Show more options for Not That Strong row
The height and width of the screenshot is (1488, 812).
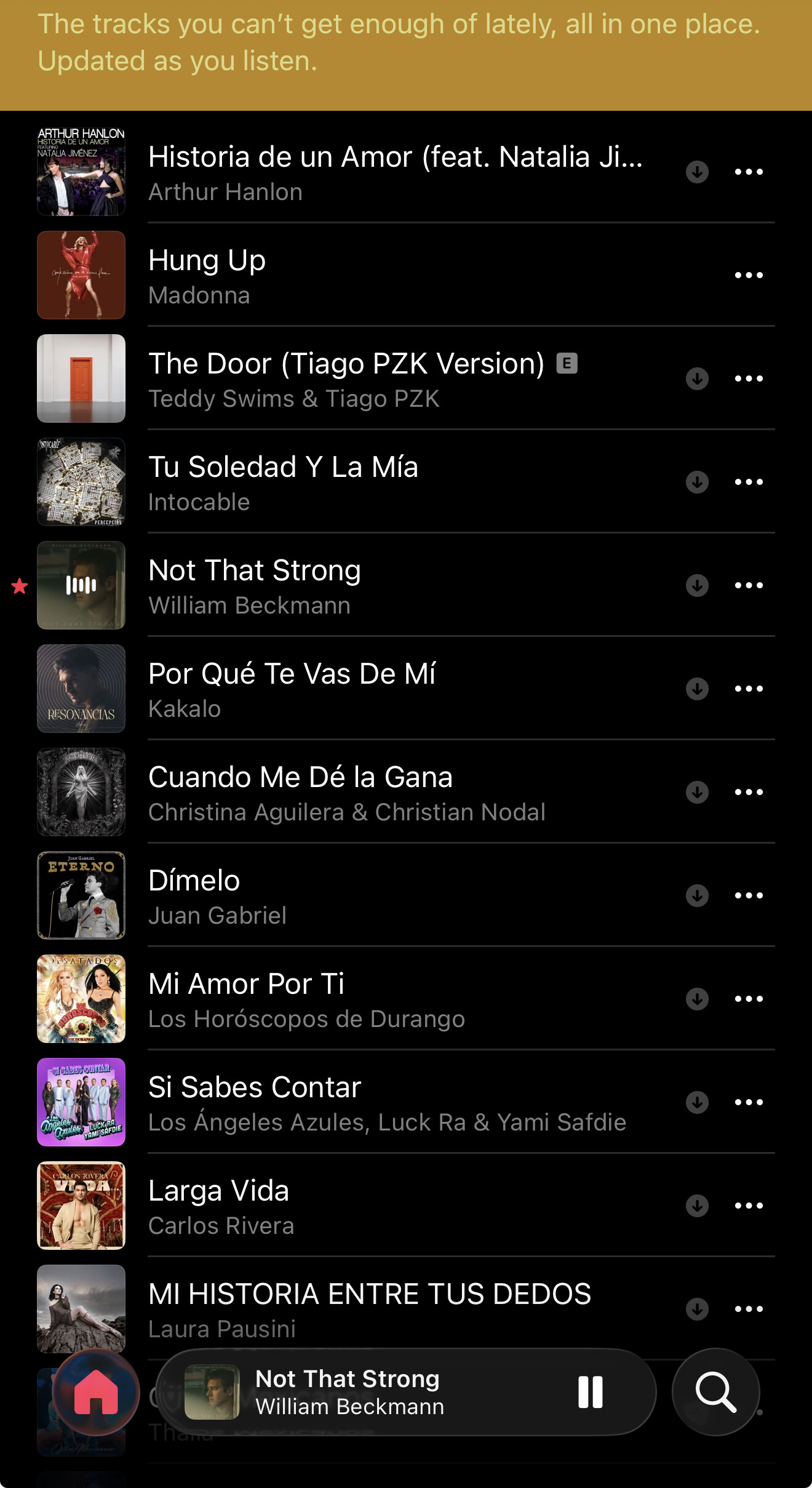click(x=749, y=585)
